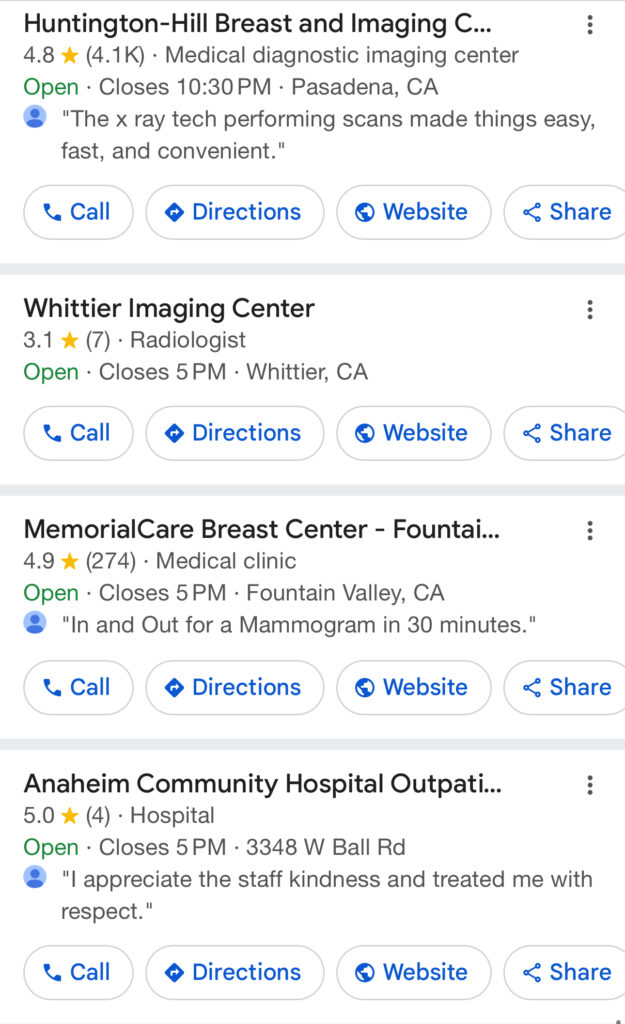
Task: Open the Whittier Imaging Center listing
Action: pos(169,308)
